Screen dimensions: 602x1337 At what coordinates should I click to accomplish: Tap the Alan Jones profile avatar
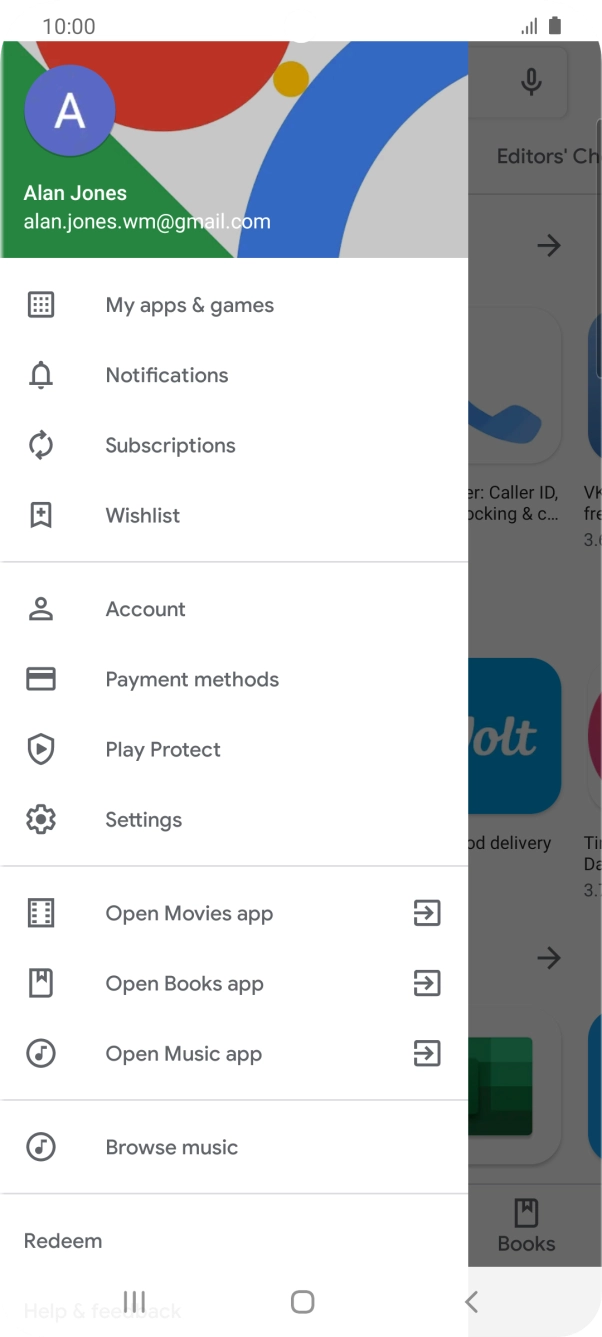pos(69,111)
